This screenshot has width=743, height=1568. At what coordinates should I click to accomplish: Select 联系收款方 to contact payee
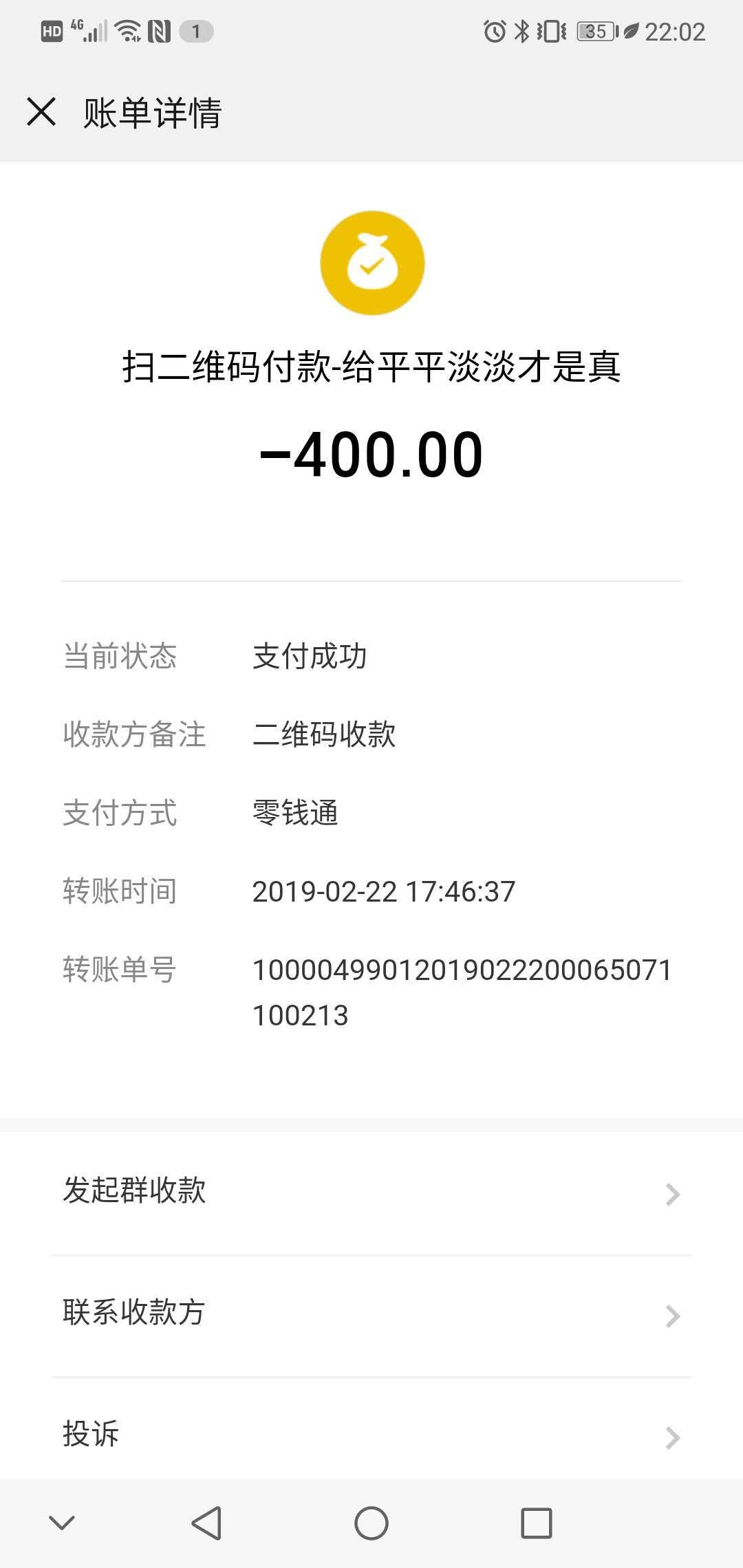(371, 1314)
